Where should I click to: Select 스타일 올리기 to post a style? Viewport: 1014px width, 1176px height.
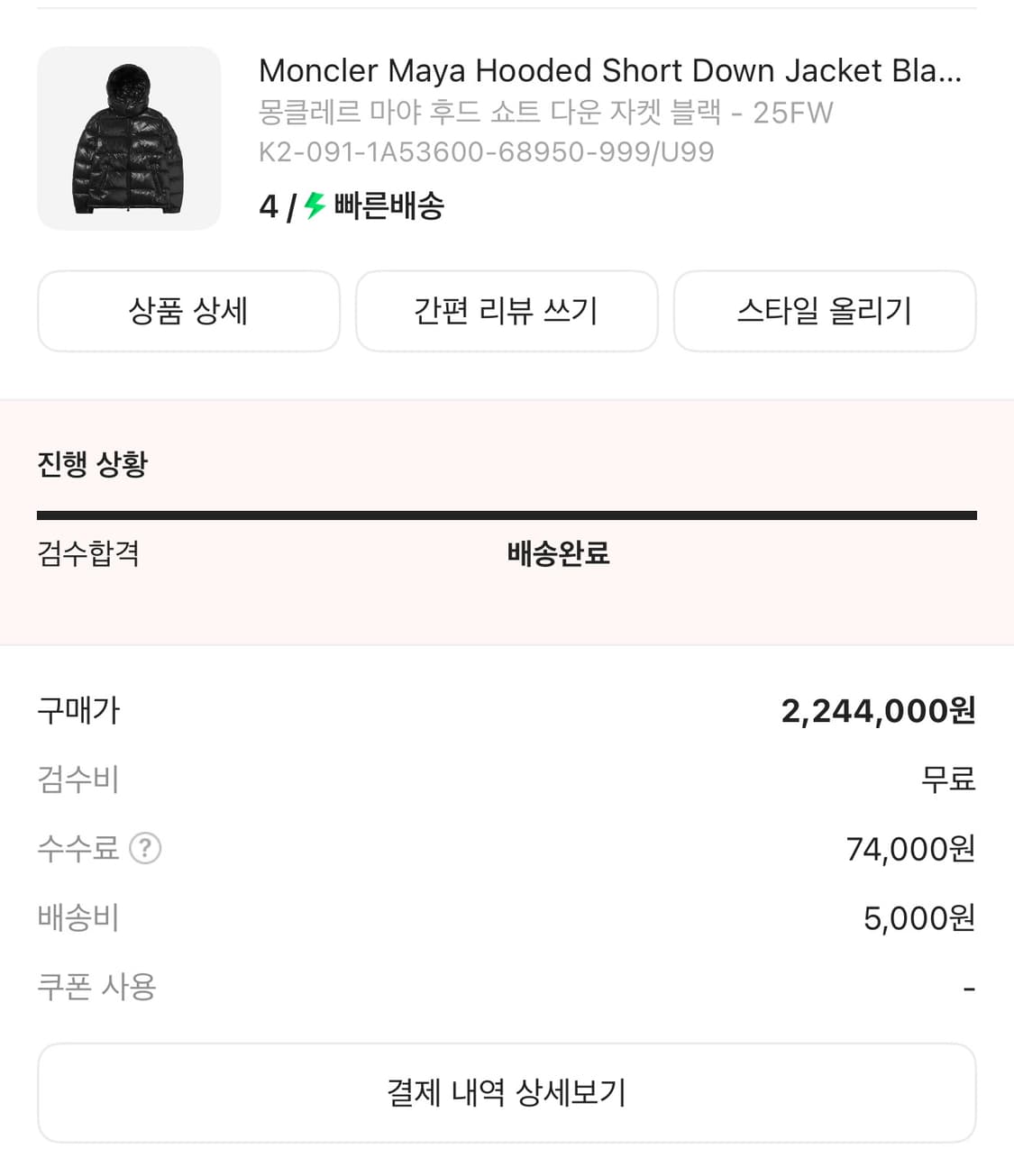825,310
